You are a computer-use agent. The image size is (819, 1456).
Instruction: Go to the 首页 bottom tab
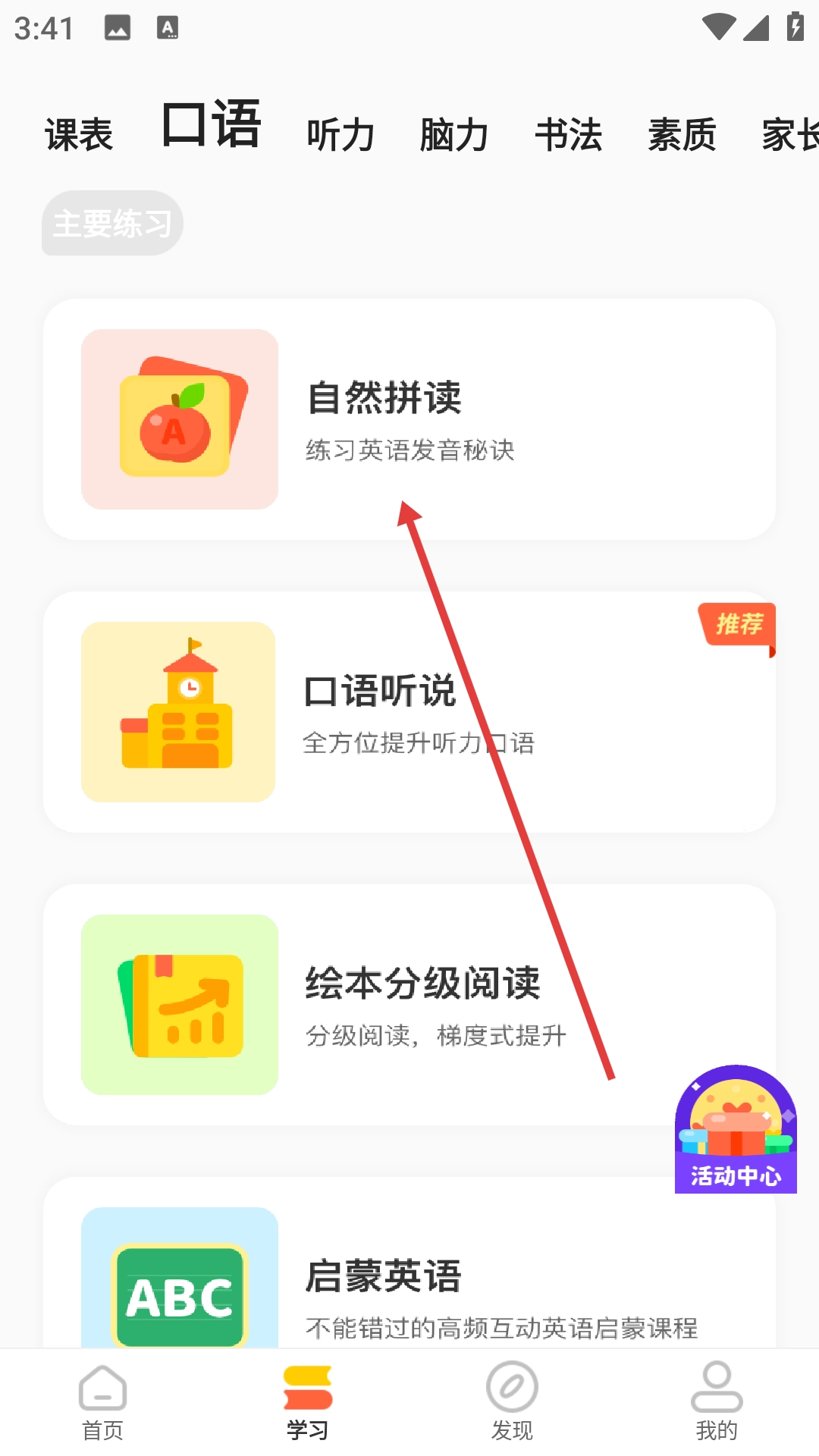pyautogui.click(x=102, y=1401)
